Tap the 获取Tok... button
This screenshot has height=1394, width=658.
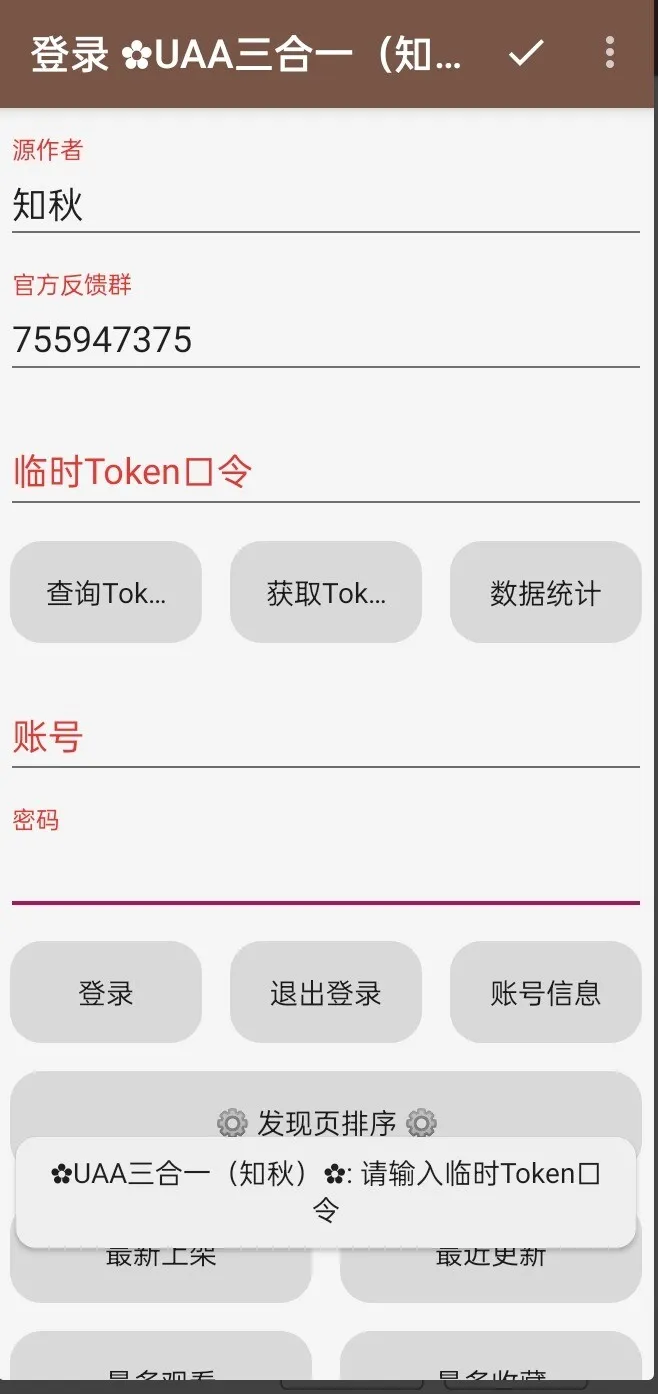pos(326,593)
